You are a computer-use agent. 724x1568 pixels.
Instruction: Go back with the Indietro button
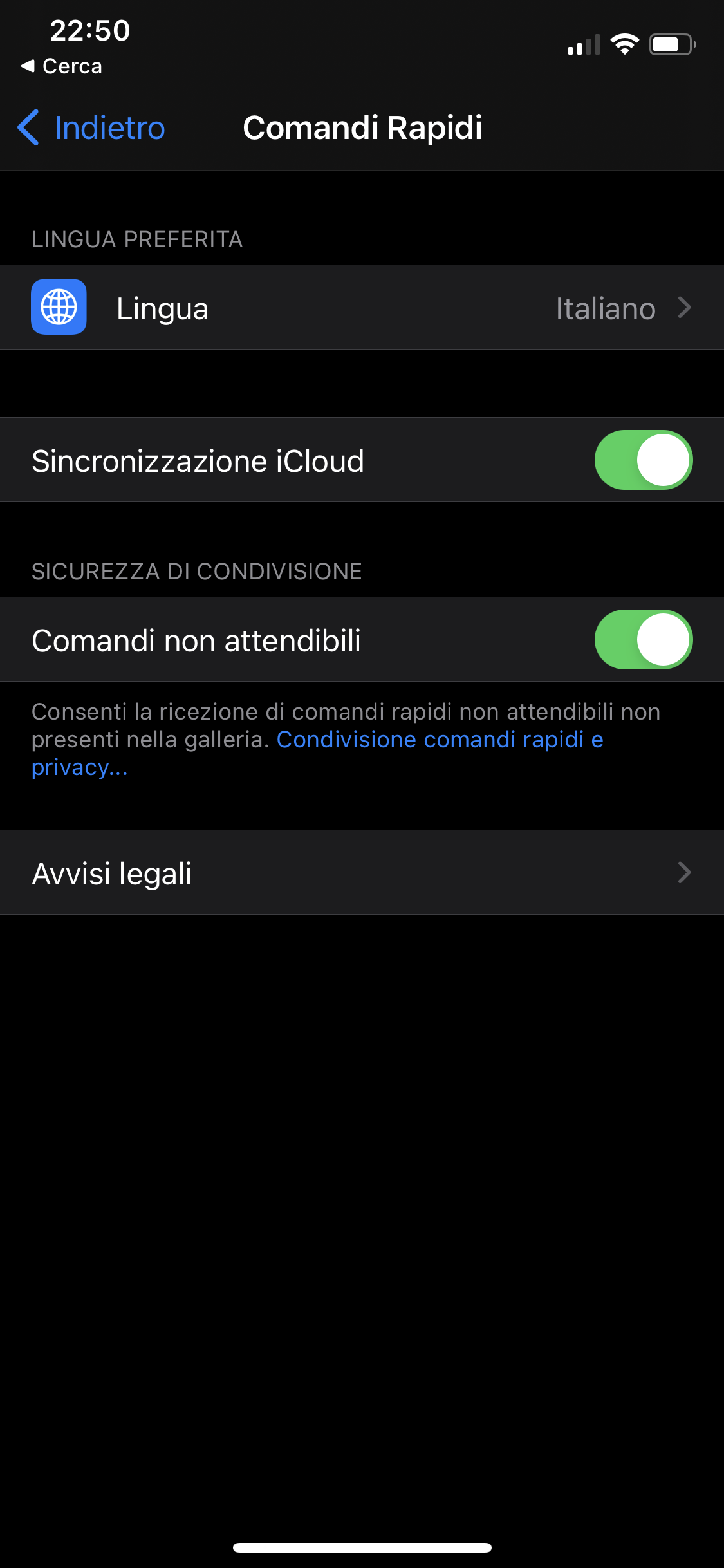pyautogui.click(x=91, y=127)
